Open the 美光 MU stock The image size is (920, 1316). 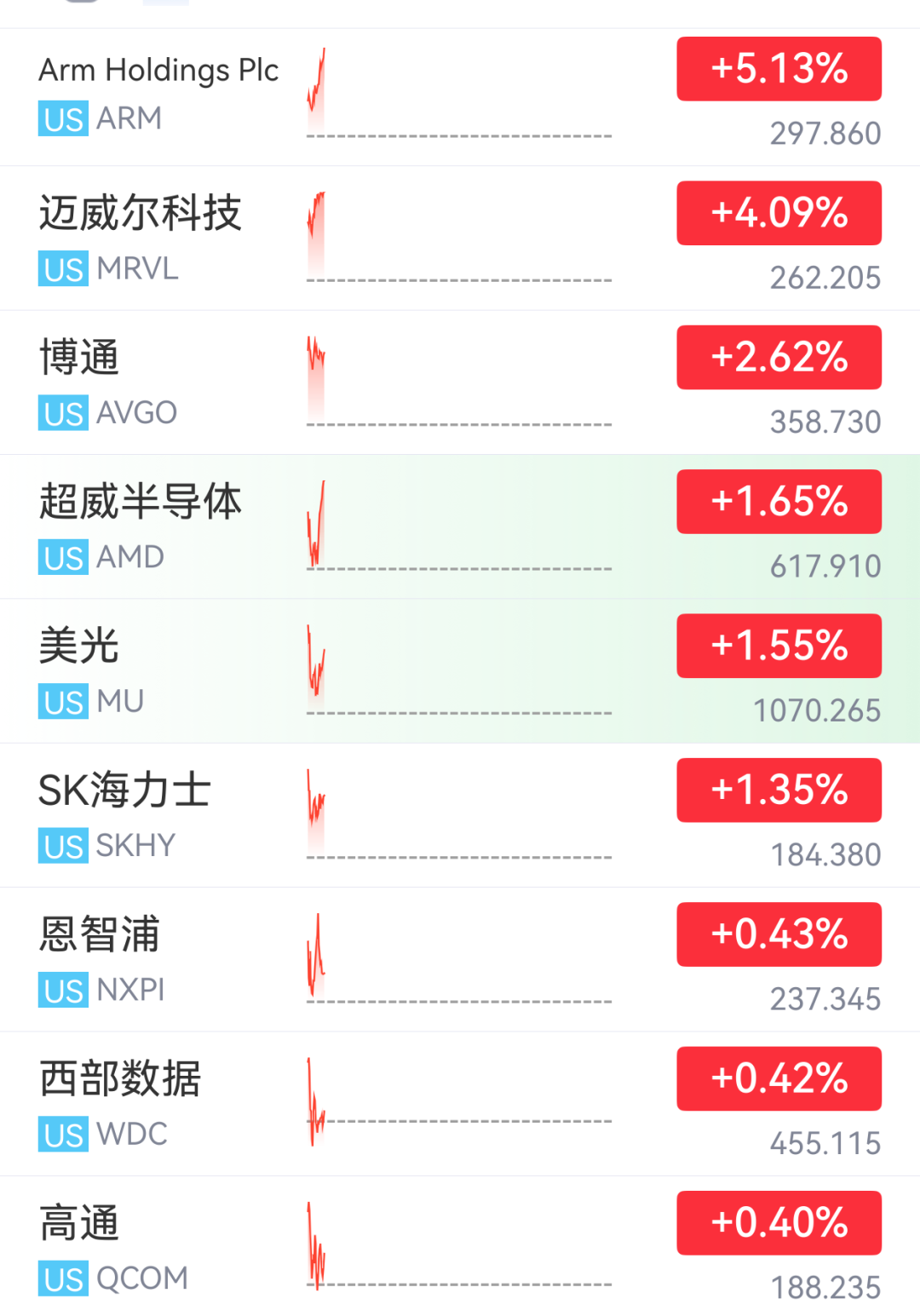coord(460,671)
